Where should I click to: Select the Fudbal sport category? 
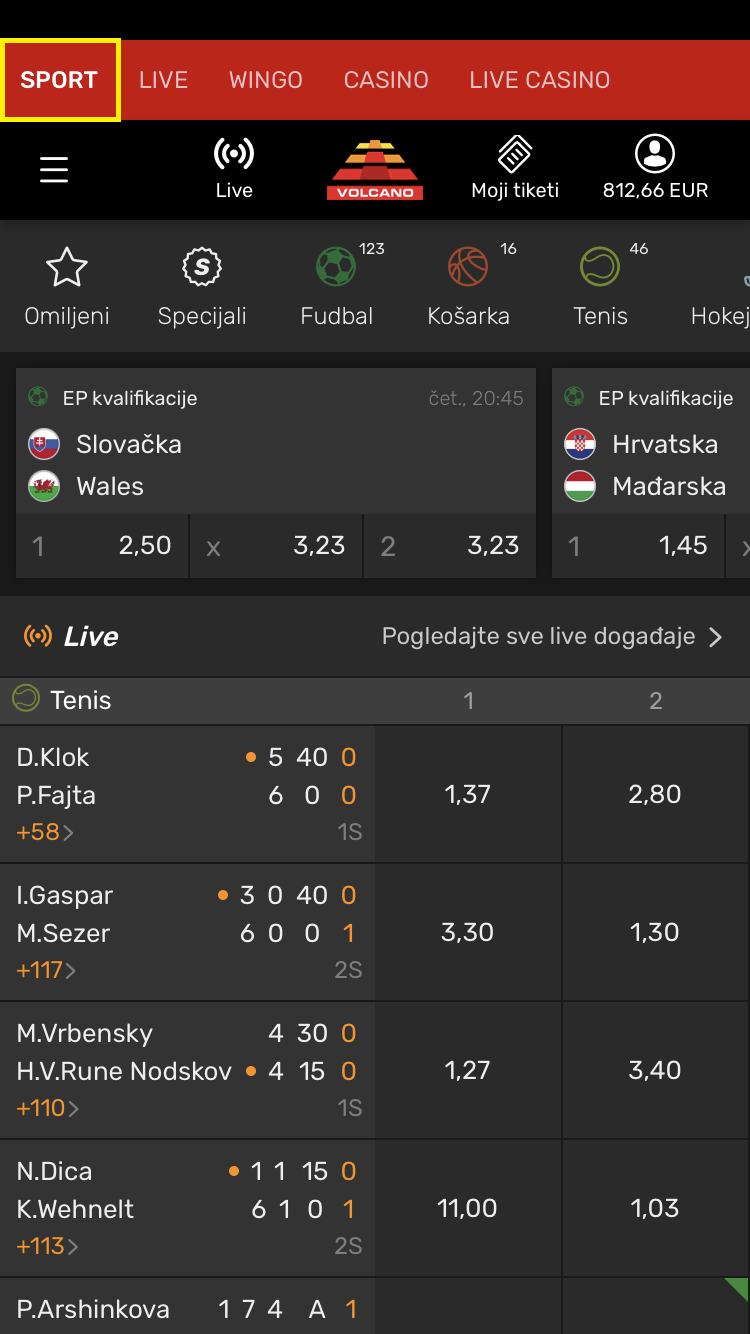pos(337,287)
